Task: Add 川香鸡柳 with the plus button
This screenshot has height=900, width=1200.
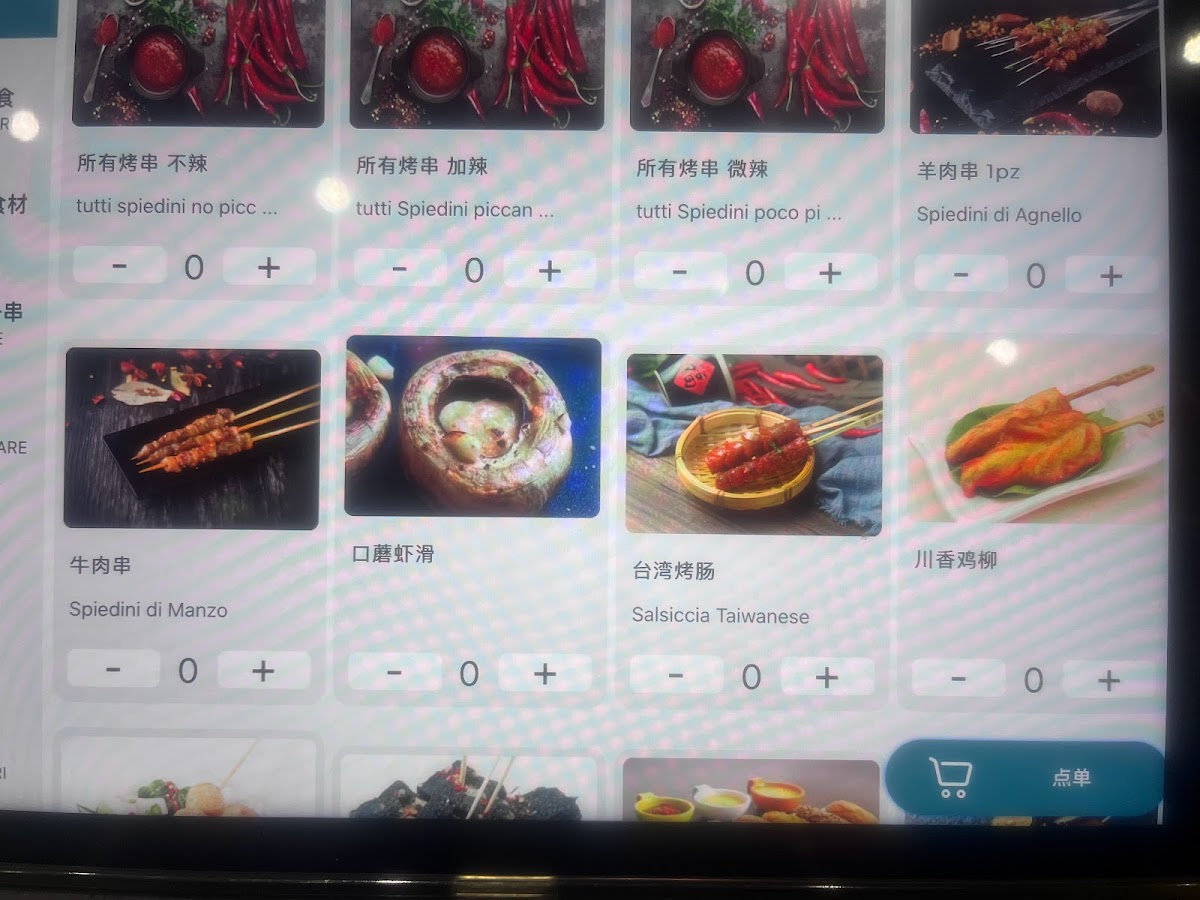Action: point(1109,680)
